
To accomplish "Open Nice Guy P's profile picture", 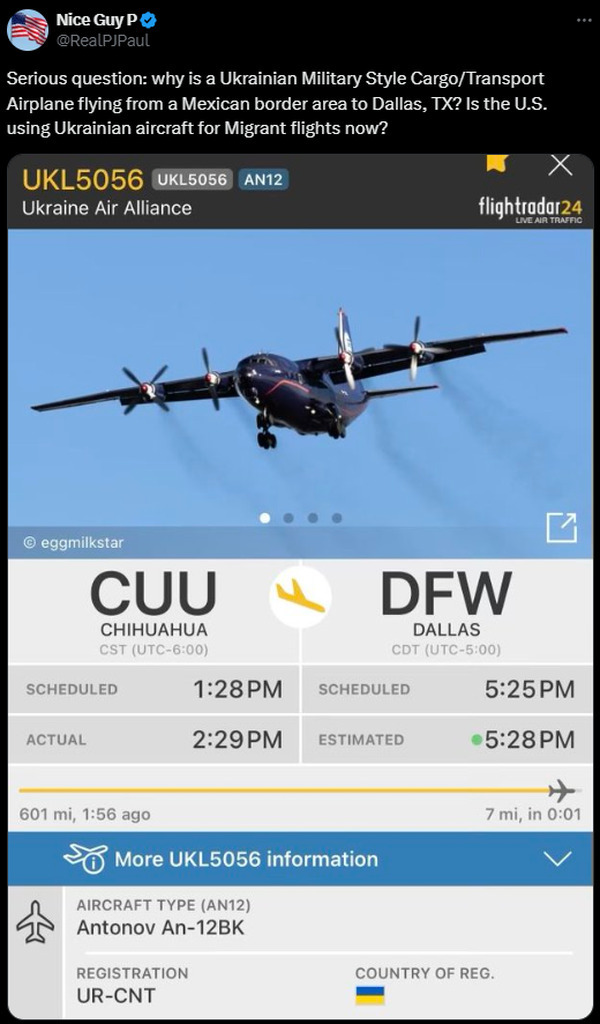I will coord(28,30).
